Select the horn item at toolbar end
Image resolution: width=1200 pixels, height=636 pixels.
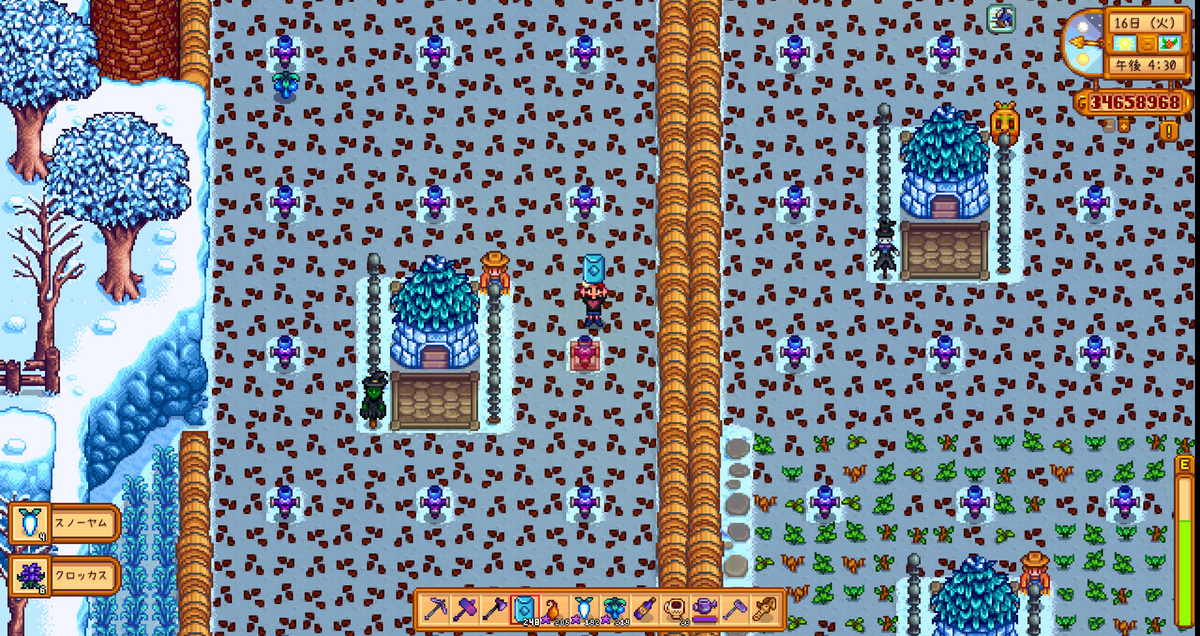(763, 608)
